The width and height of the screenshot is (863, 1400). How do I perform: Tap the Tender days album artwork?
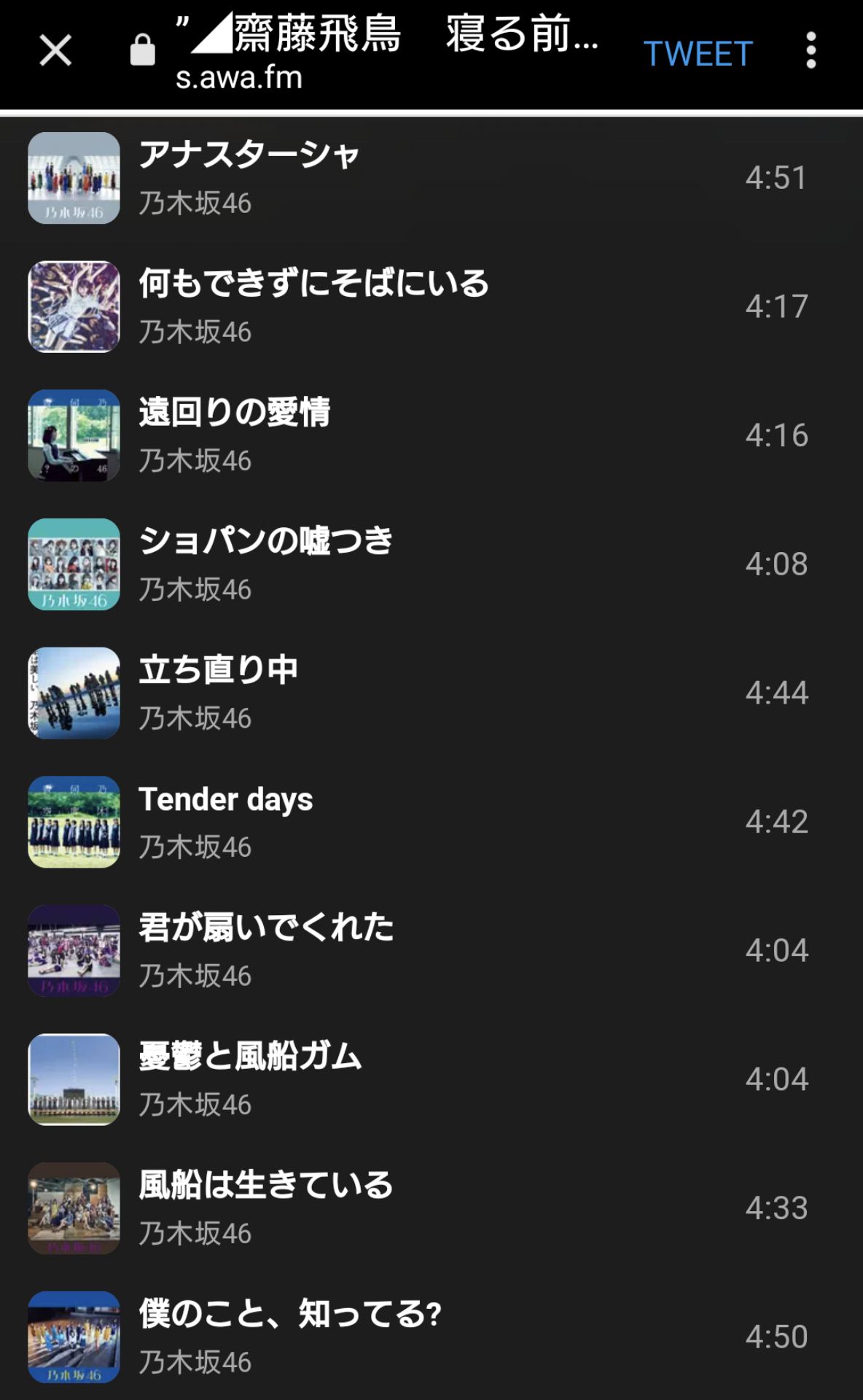(73, 822)
